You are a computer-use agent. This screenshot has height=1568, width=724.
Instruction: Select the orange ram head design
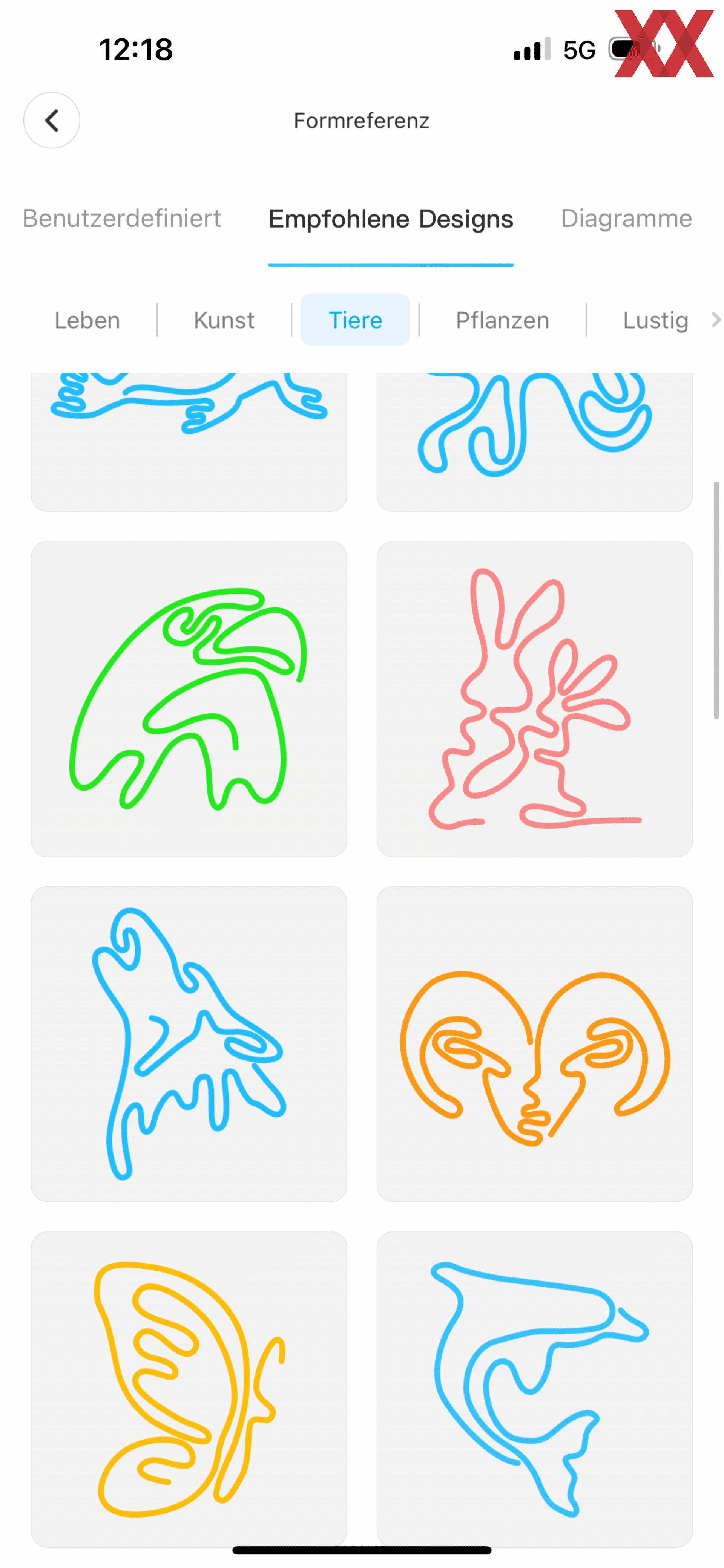[x=535, y=1045]
